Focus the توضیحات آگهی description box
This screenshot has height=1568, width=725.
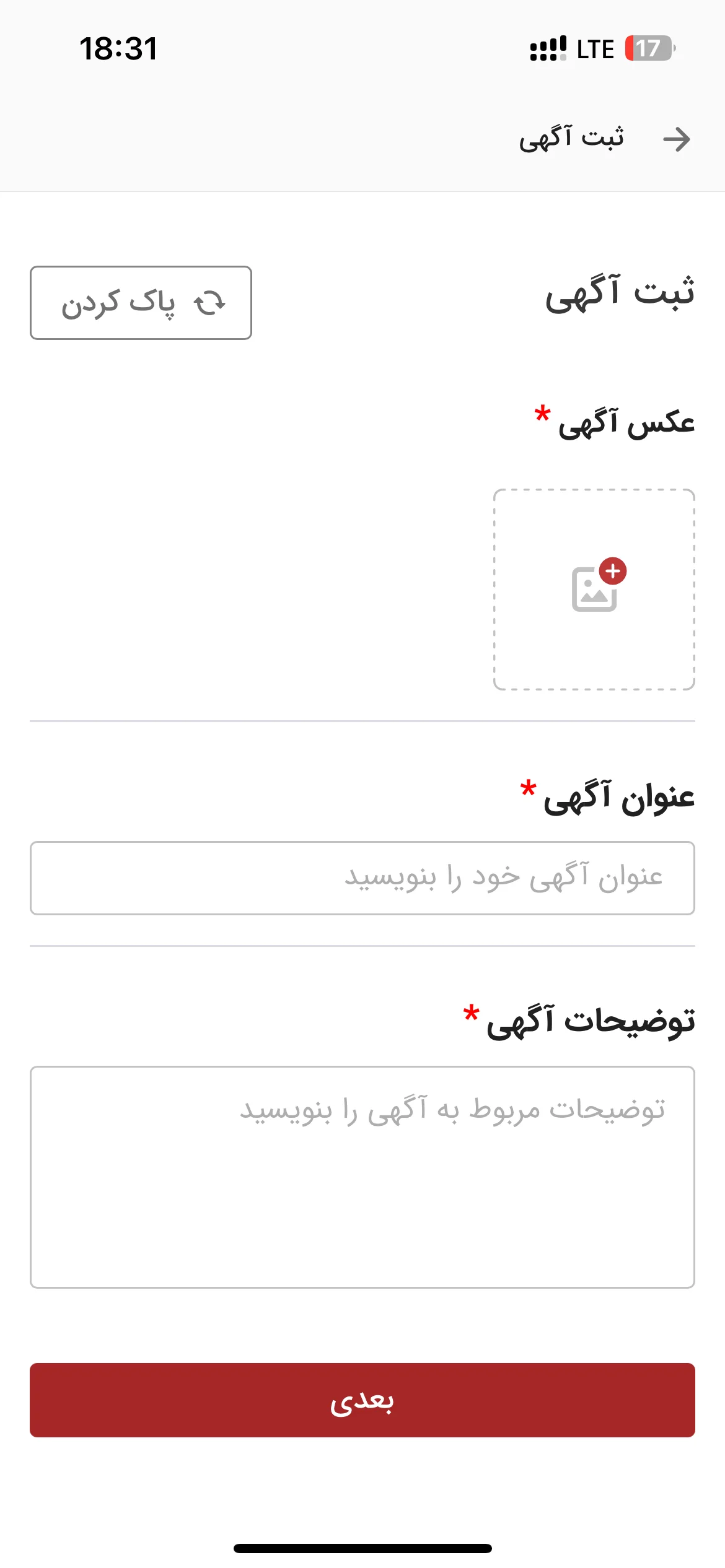(362, 1177)
